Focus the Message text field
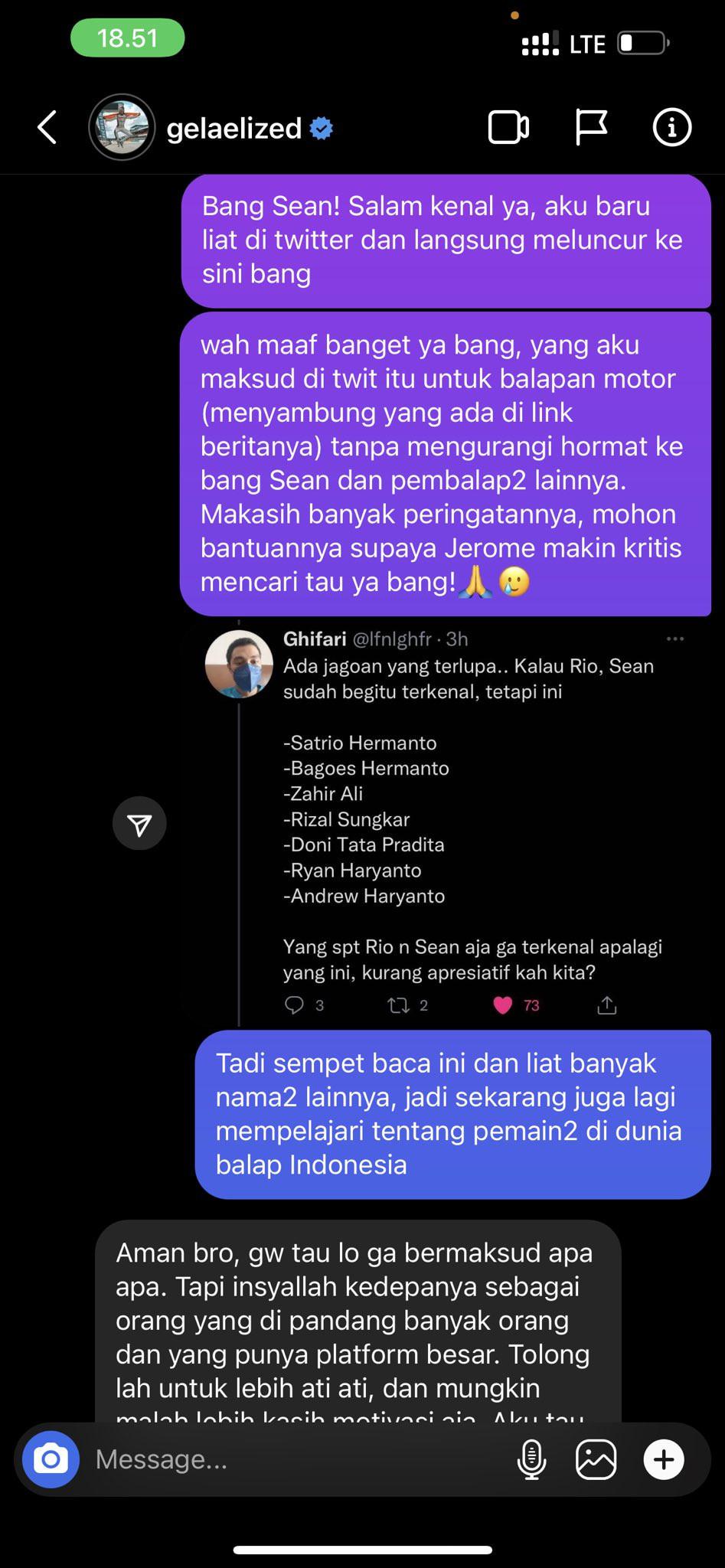725x1568 pixels. [x=291, y=1459]
